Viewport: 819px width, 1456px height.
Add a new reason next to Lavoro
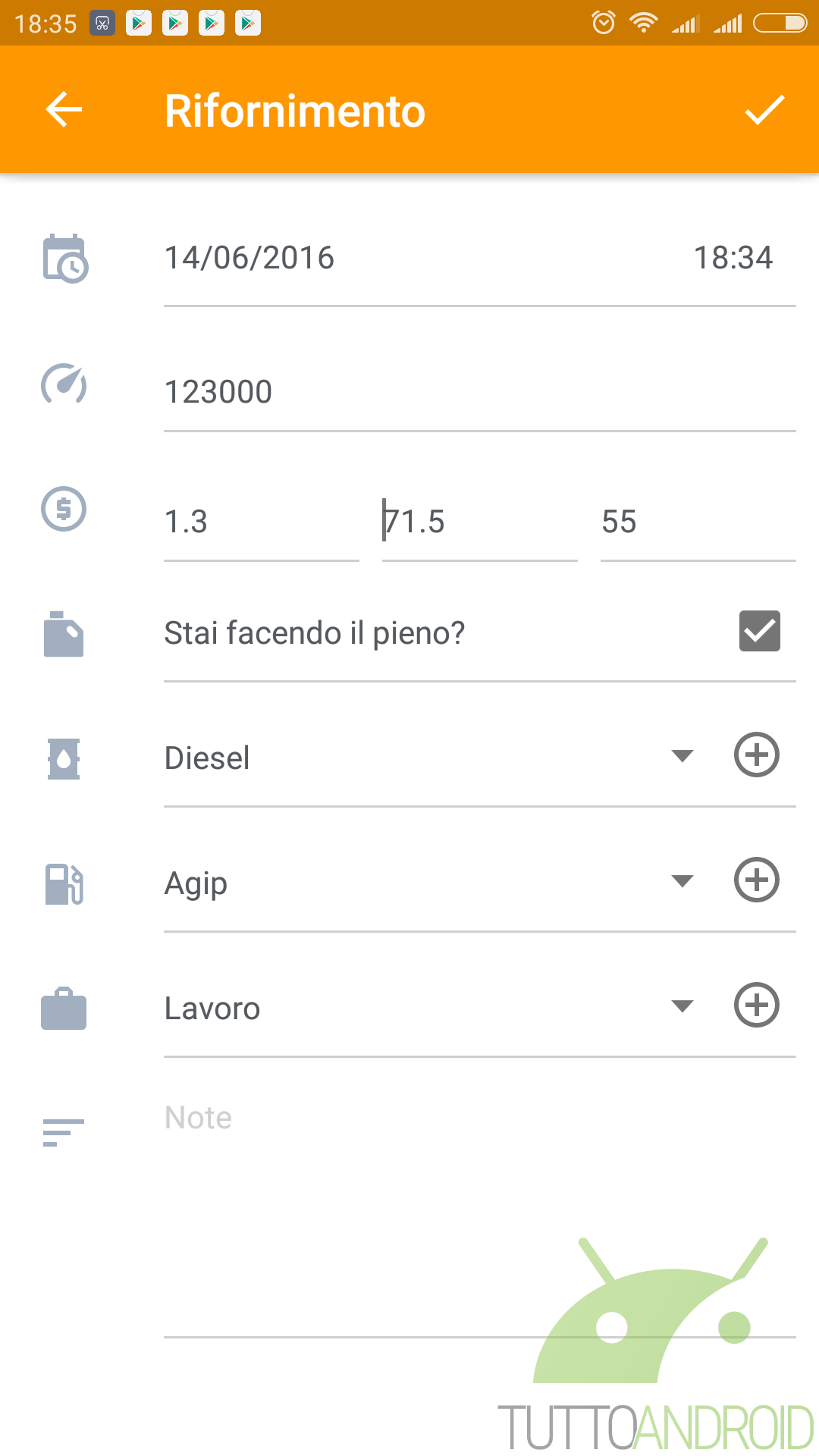tap(757, 1005)
